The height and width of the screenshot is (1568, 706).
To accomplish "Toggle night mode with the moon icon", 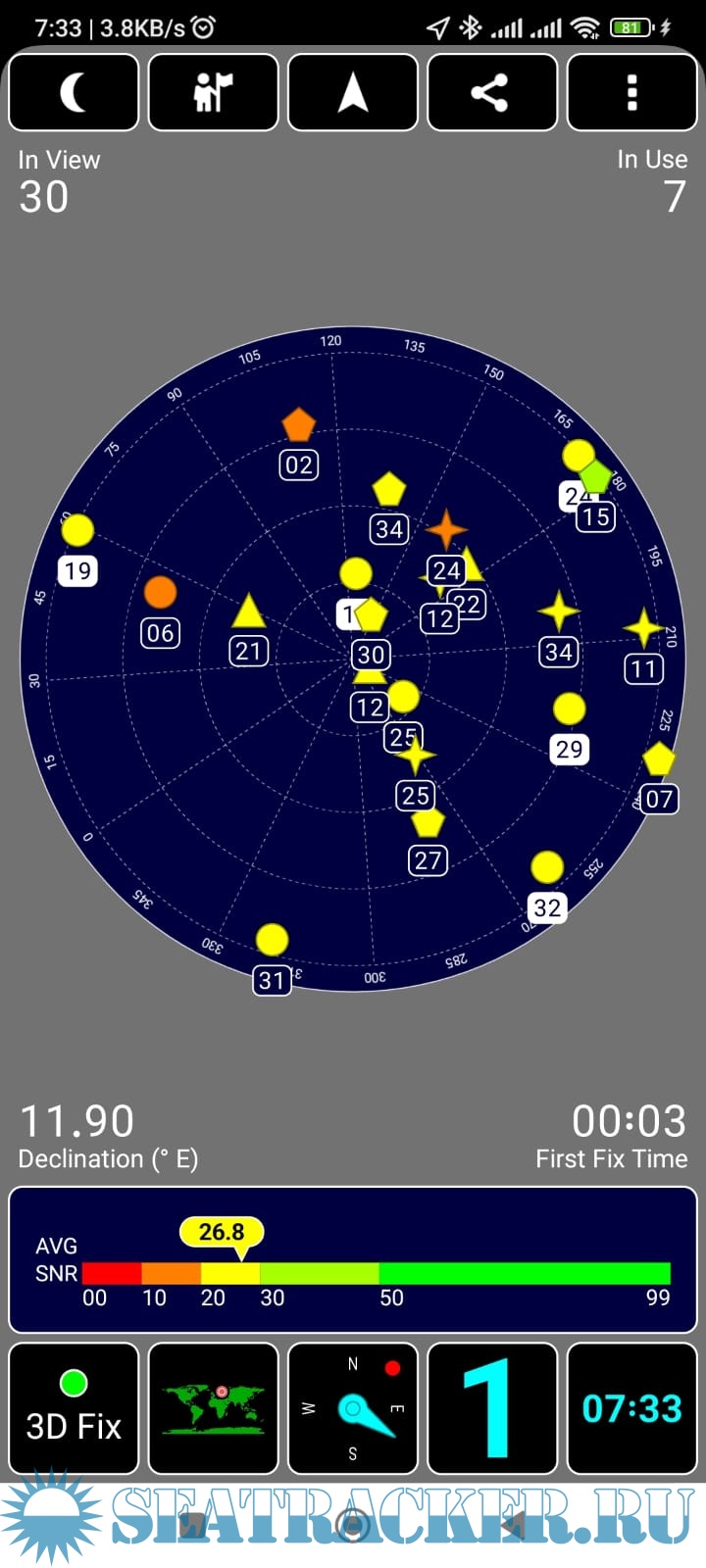I will 74,93.
